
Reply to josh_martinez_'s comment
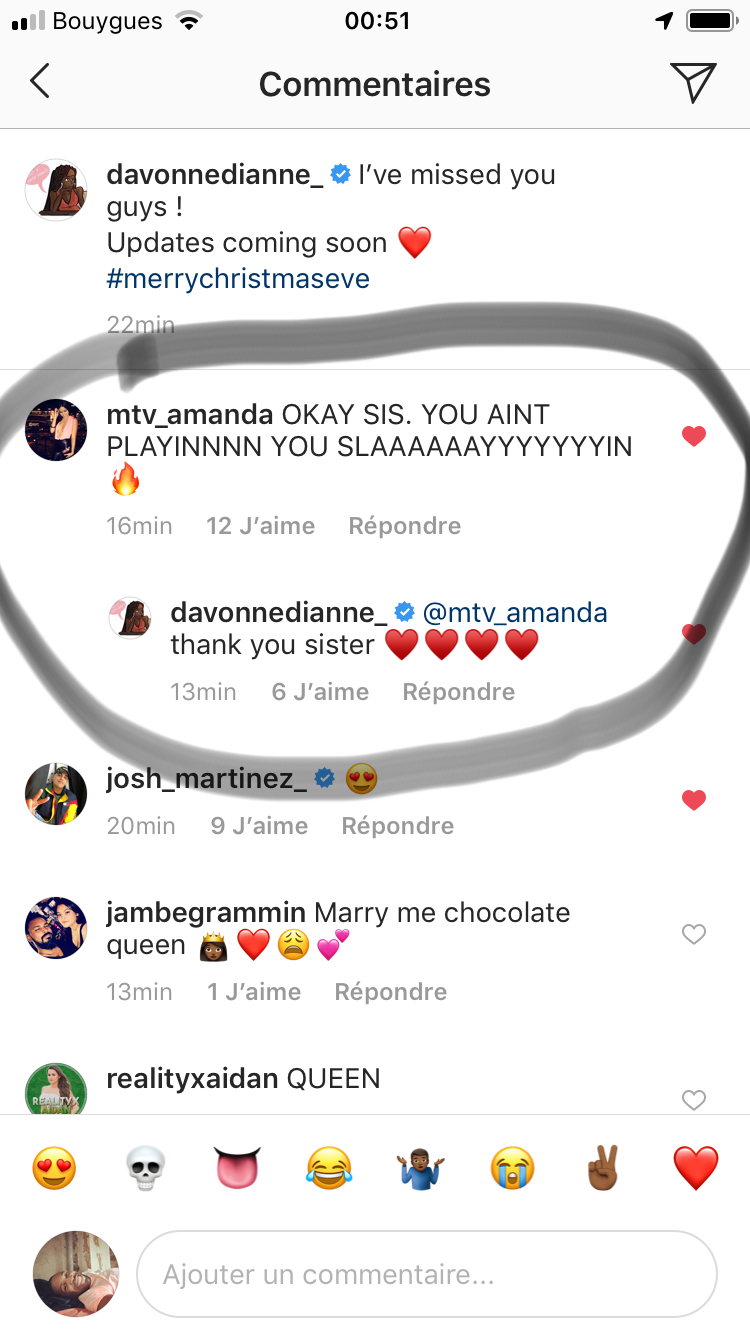point(397,826)
